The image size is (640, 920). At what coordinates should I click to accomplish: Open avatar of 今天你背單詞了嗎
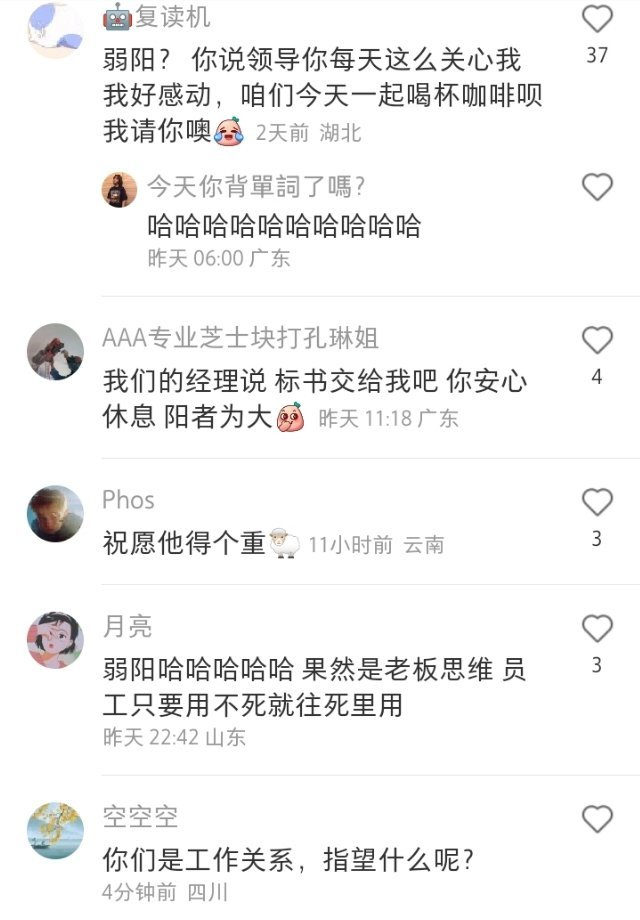point(120,188)
